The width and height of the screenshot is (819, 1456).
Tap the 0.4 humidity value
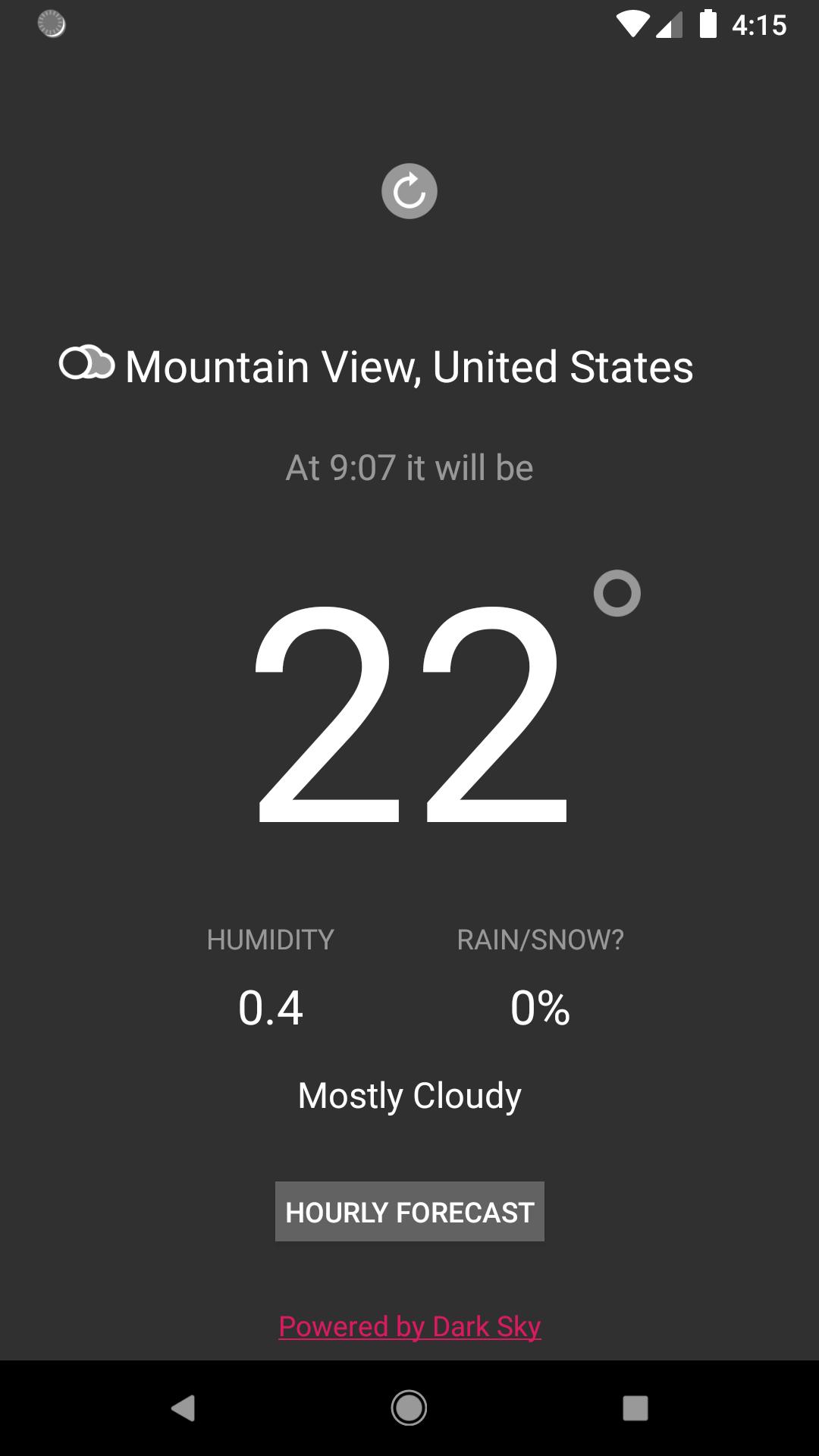tap(270, 1008)
